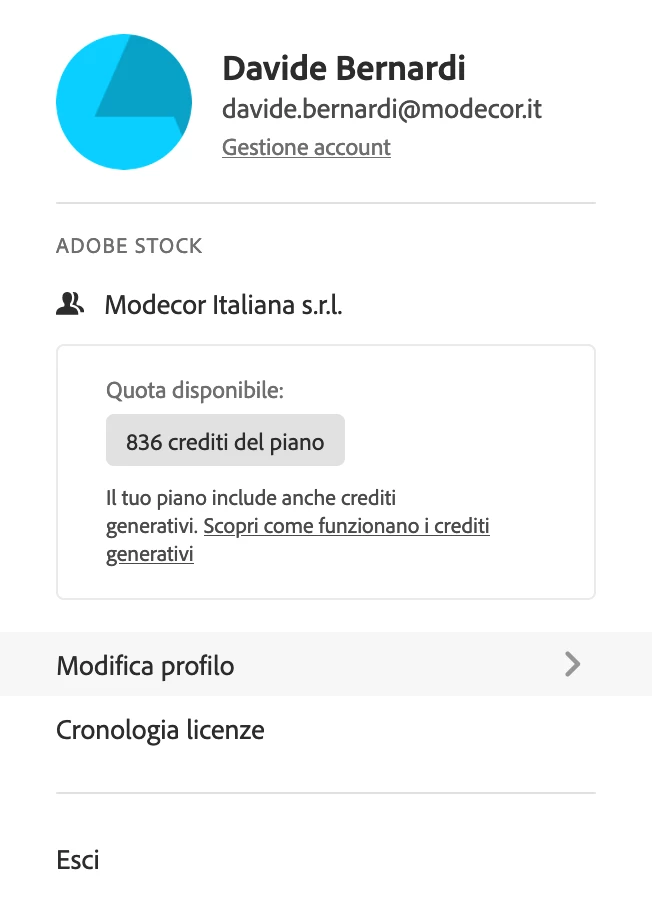Tap Esci to sign out
The width and height of the screenshot is (652, 916).
[x=78, y=859]
